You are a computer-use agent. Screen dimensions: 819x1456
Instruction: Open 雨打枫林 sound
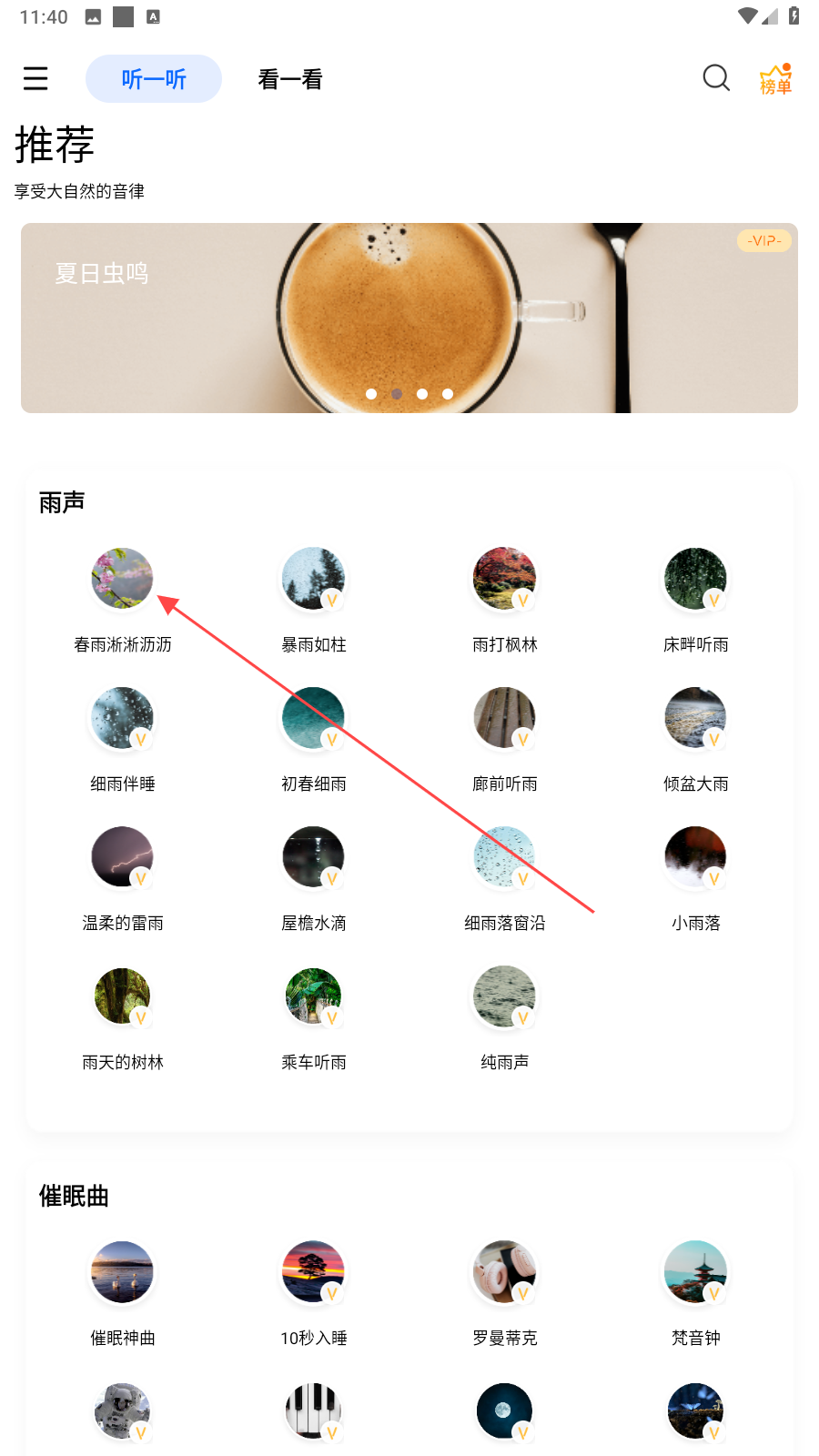click(x=504, y=579)
